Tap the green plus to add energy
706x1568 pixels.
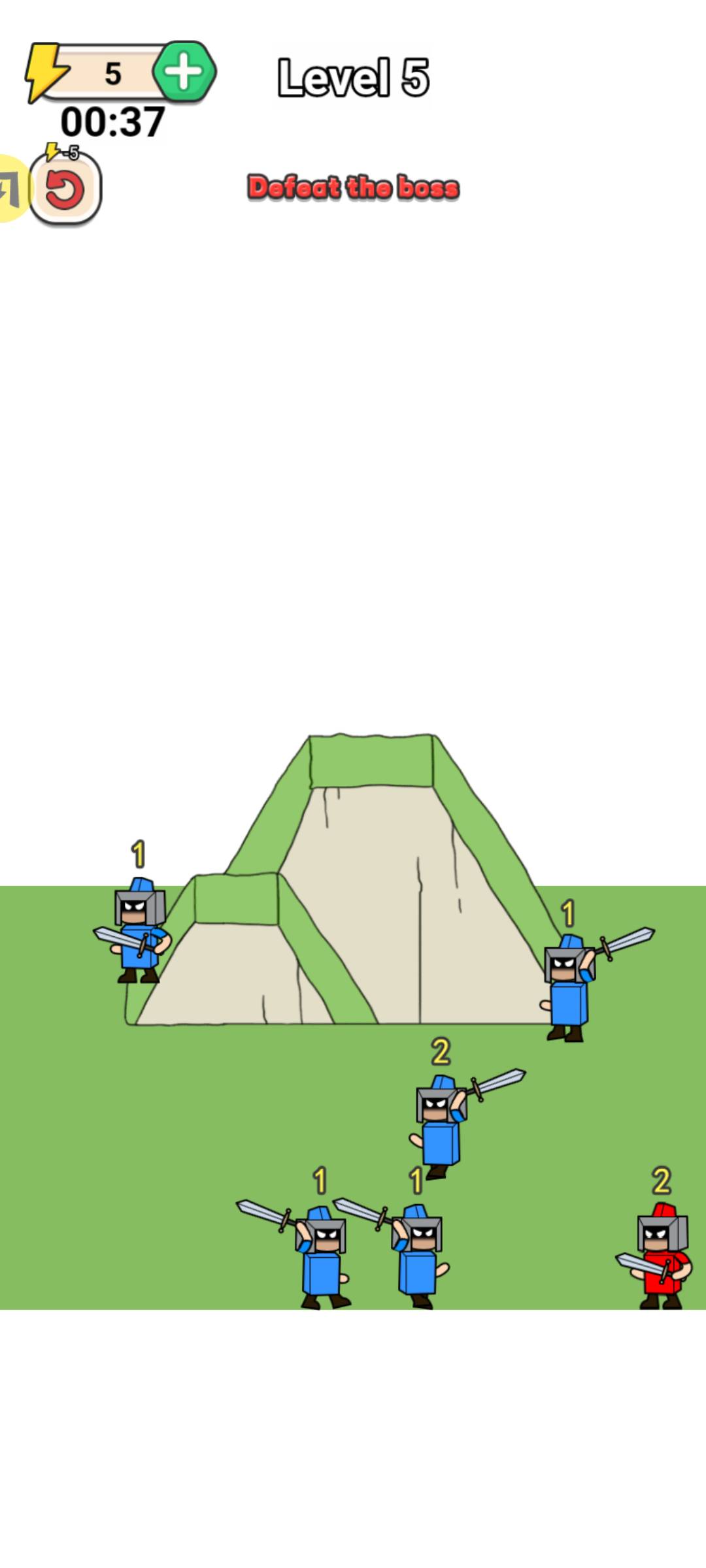(184, 72)
